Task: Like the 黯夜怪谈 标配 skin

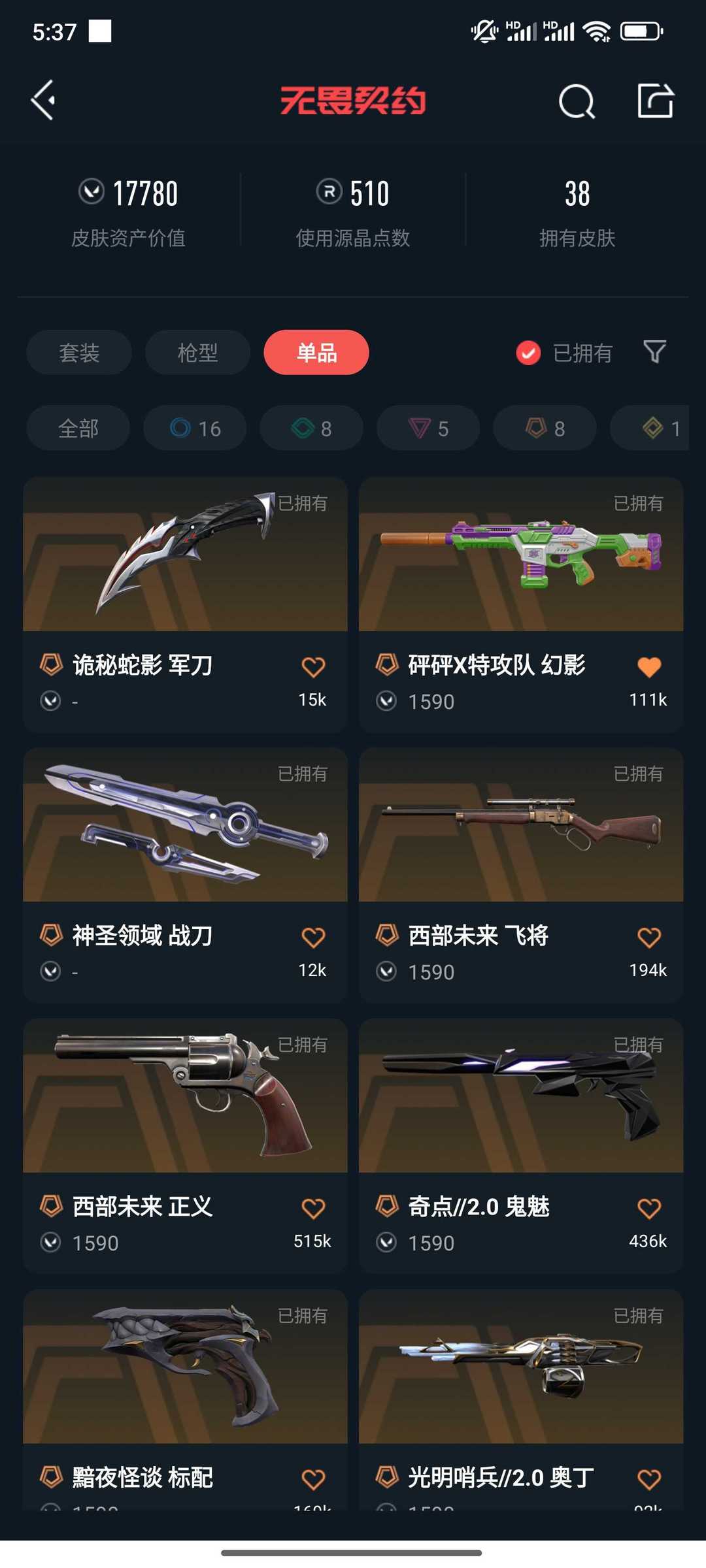Action: point(313,1479)
